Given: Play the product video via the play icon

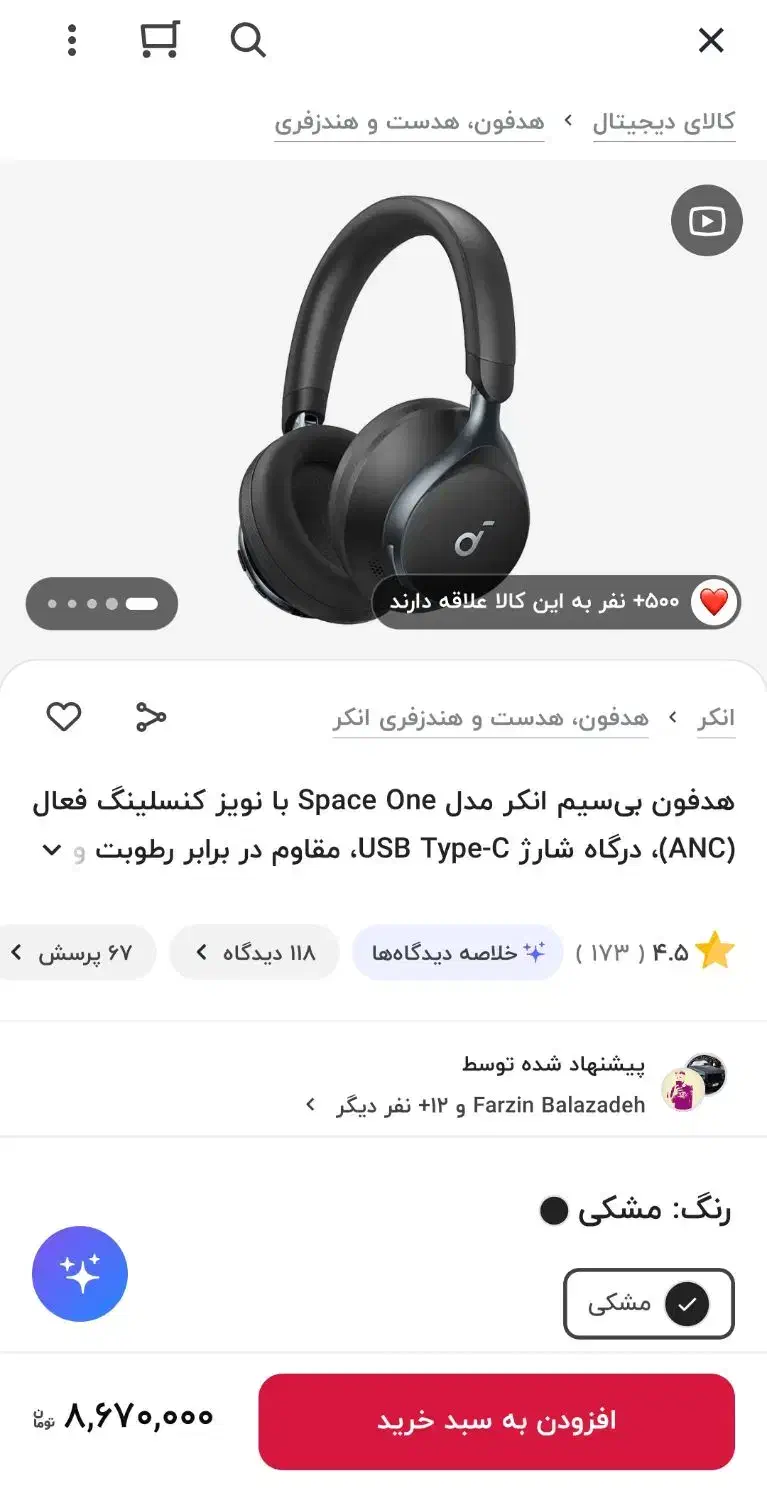Looking at the screenshot, I should click(706, 220).
